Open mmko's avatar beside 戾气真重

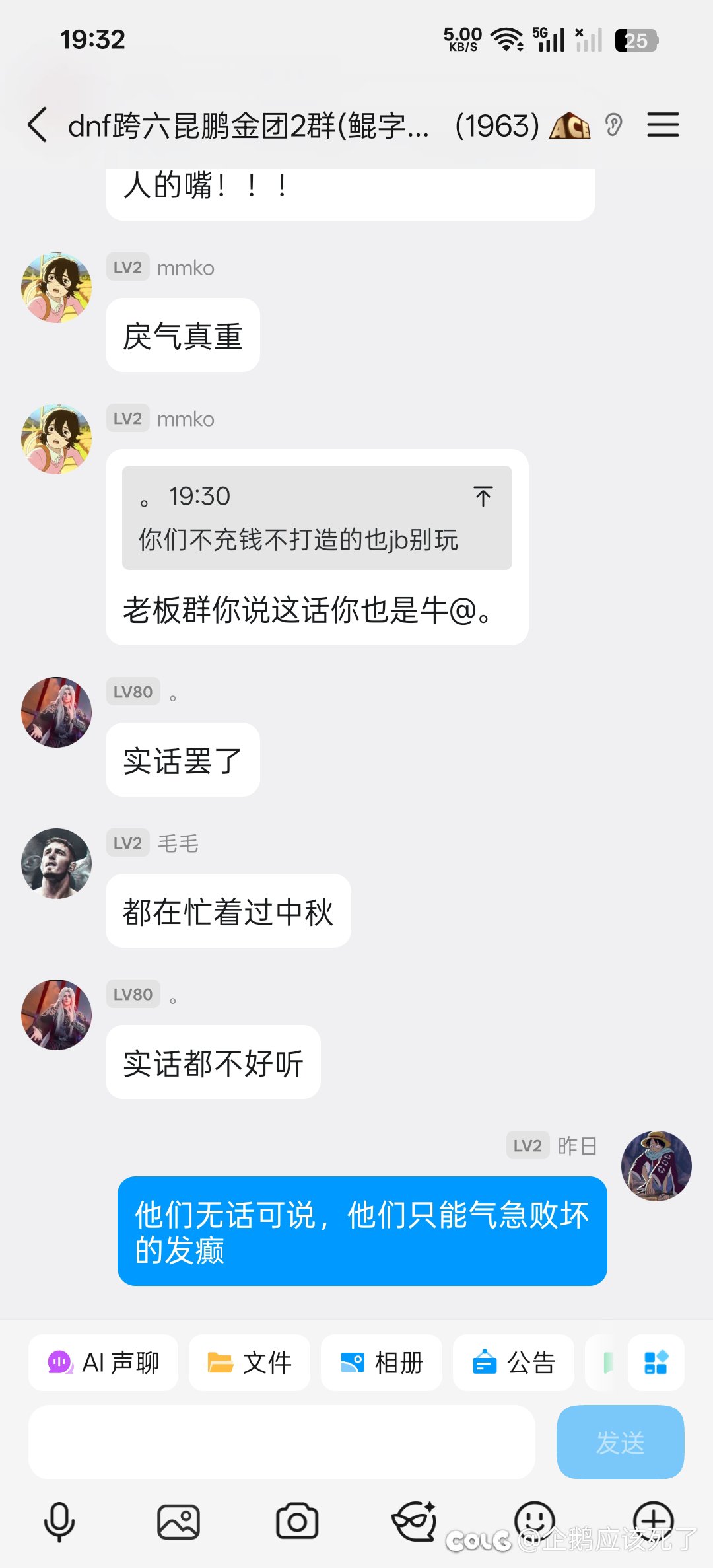[57, 287]
